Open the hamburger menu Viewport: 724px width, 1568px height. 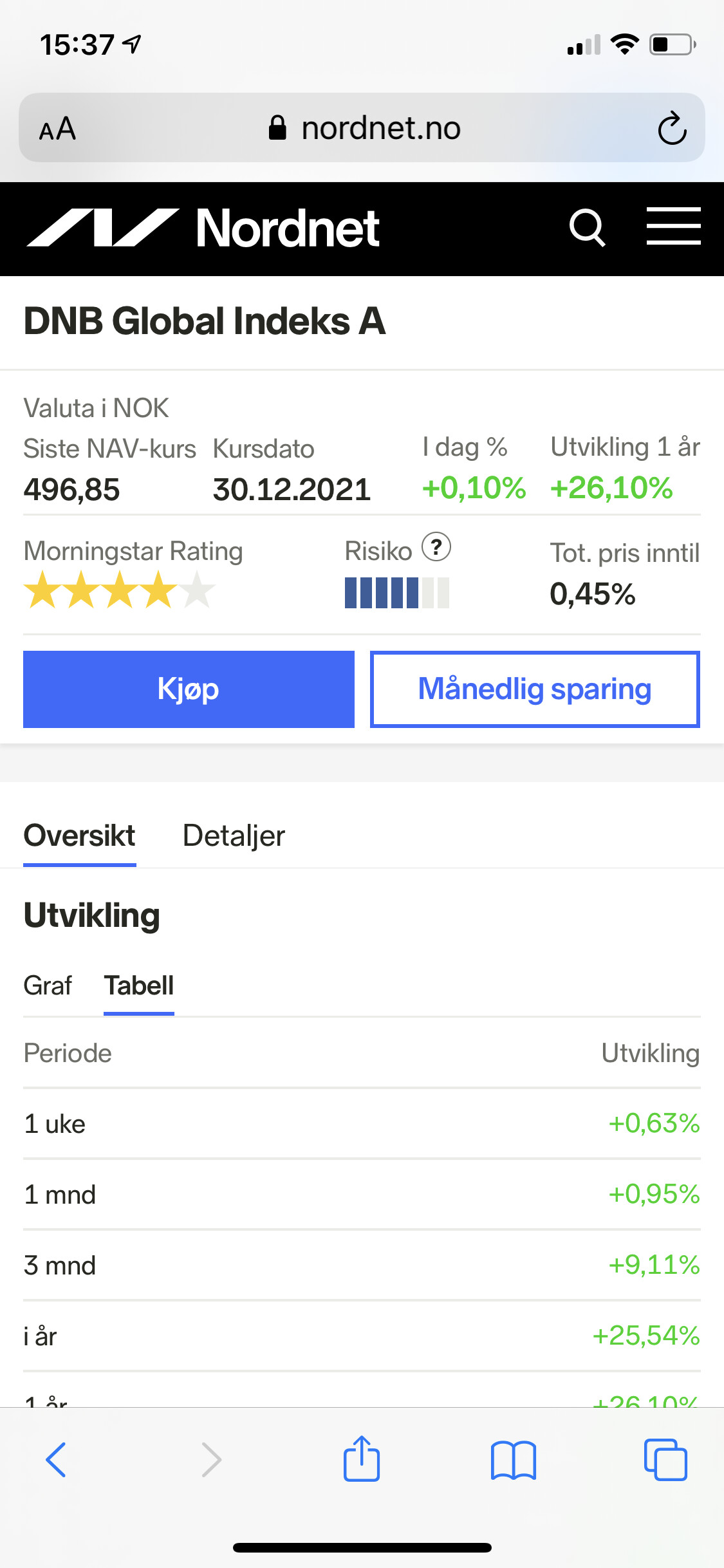(673, 227)
